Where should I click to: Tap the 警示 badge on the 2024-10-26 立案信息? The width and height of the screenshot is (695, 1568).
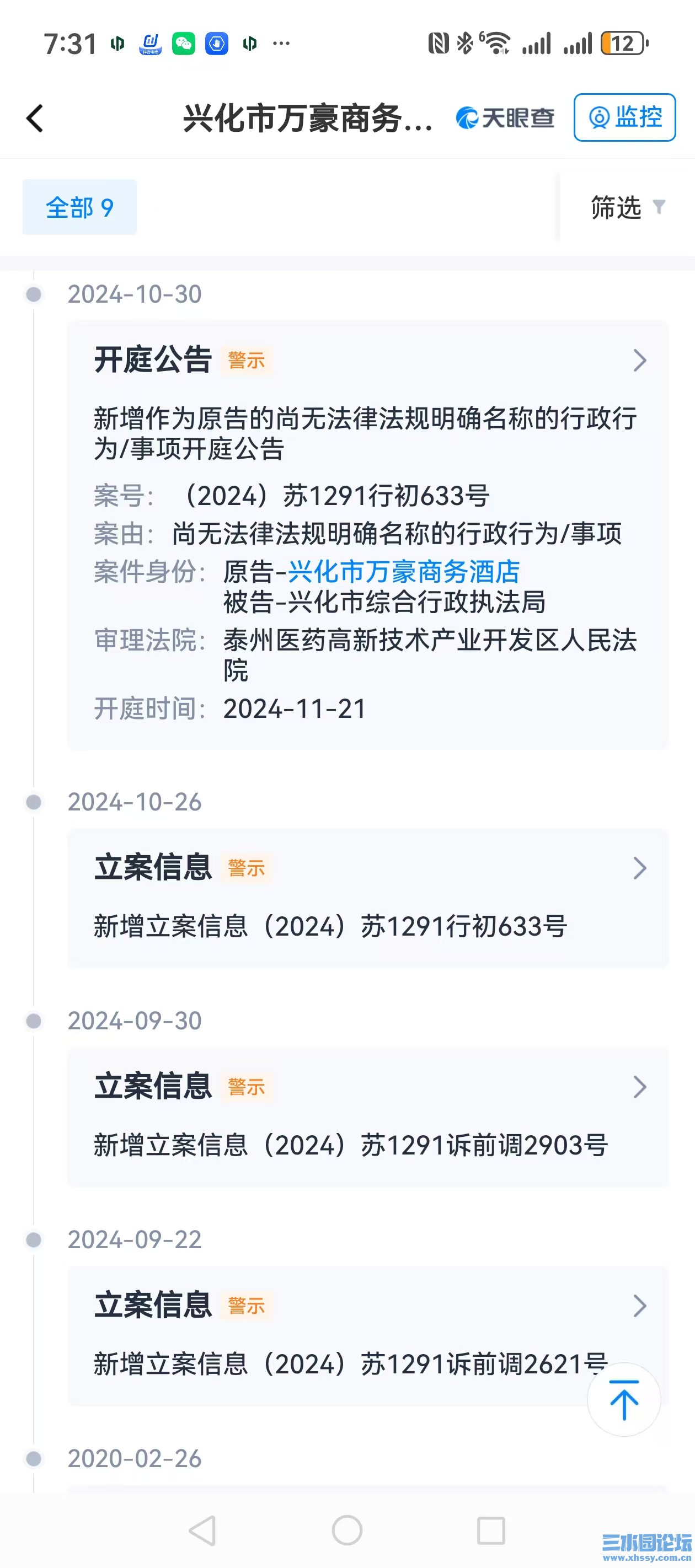pos(247,868)
